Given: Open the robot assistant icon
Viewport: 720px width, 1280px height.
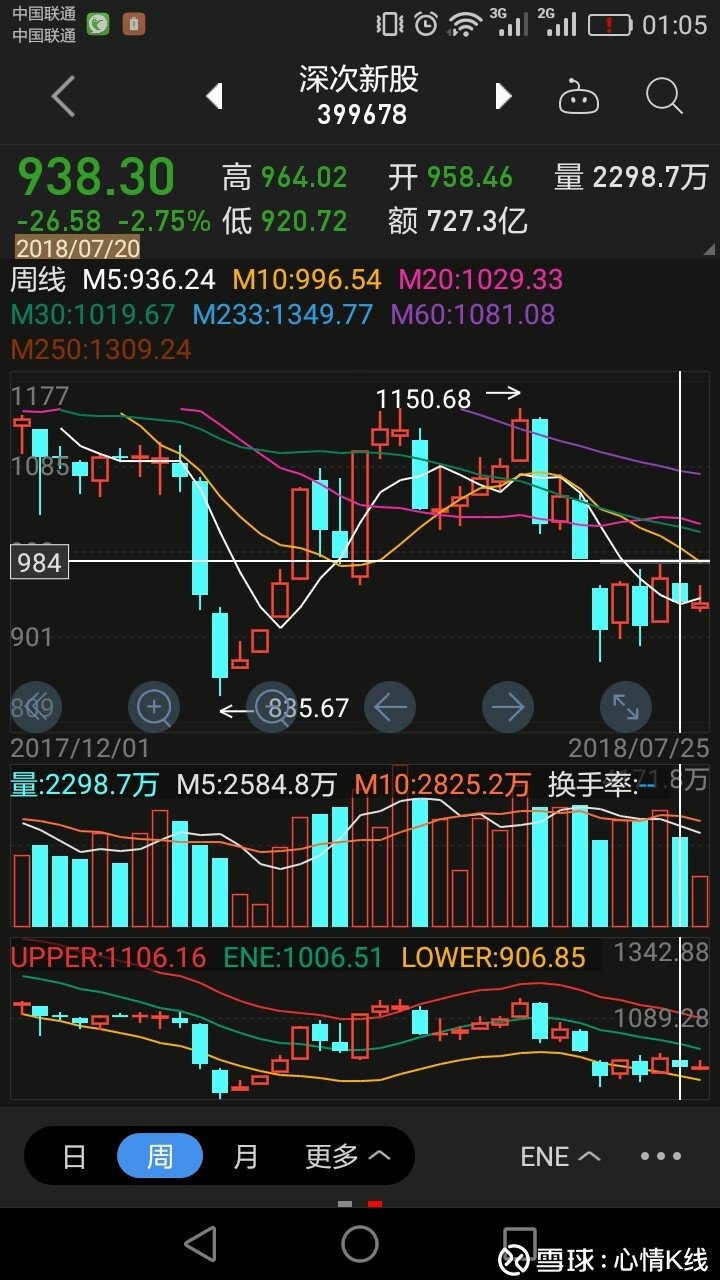Looking at the screenshot, I should click(578, 97).
